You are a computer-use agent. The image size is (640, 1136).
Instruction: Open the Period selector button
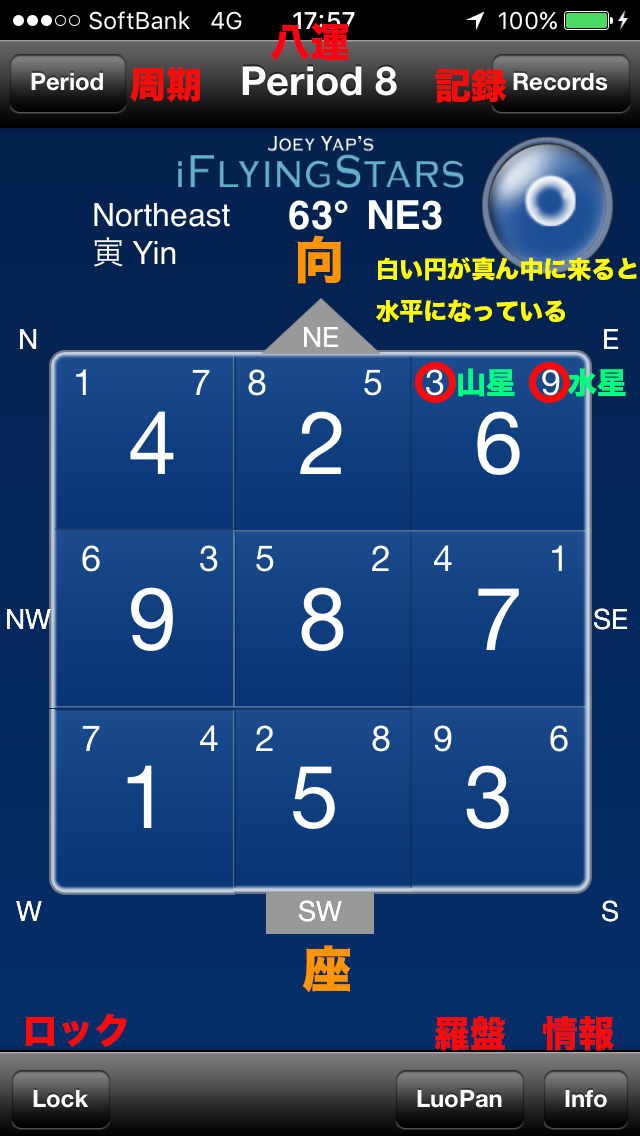tap(67, 83)
